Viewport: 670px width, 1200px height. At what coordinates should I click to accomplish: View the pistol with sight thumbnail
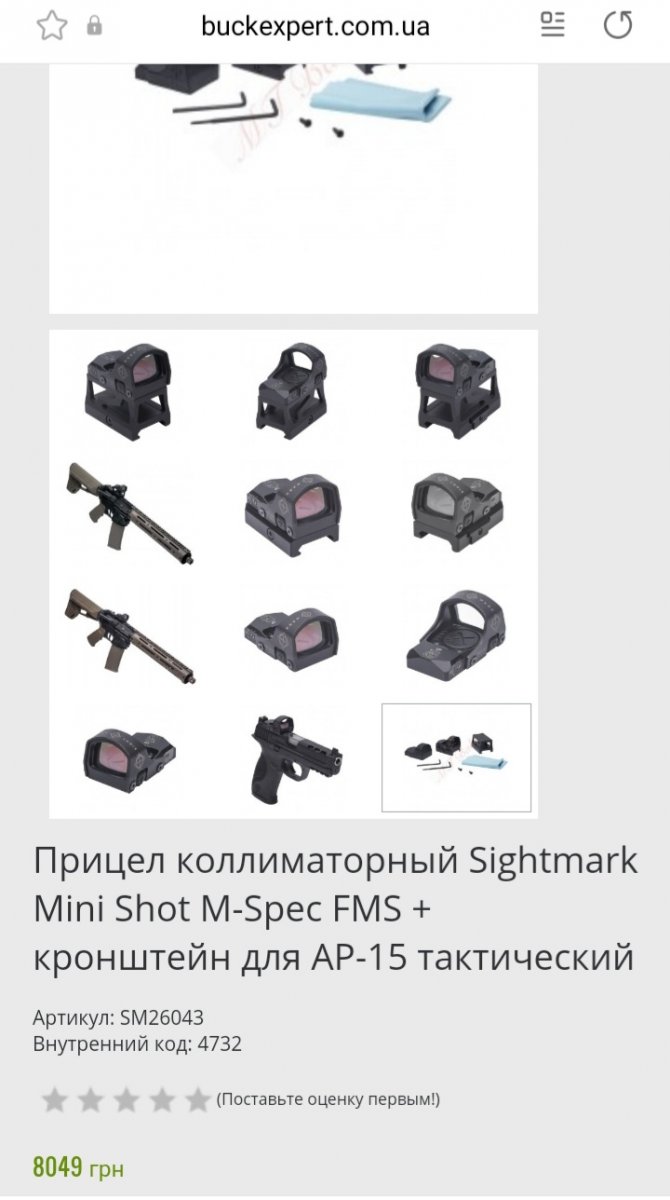click(x=293, y=757)
